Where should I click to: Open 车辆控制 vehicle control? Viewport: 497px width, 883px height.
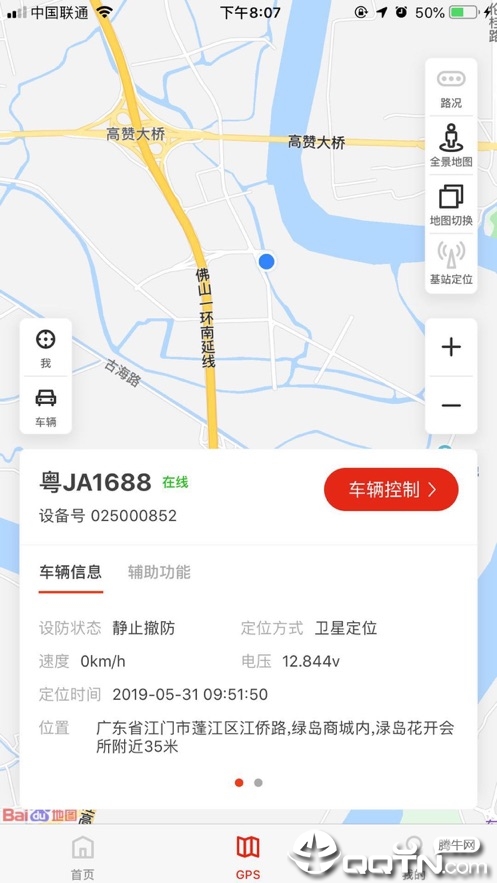click(x=391, y=489)
